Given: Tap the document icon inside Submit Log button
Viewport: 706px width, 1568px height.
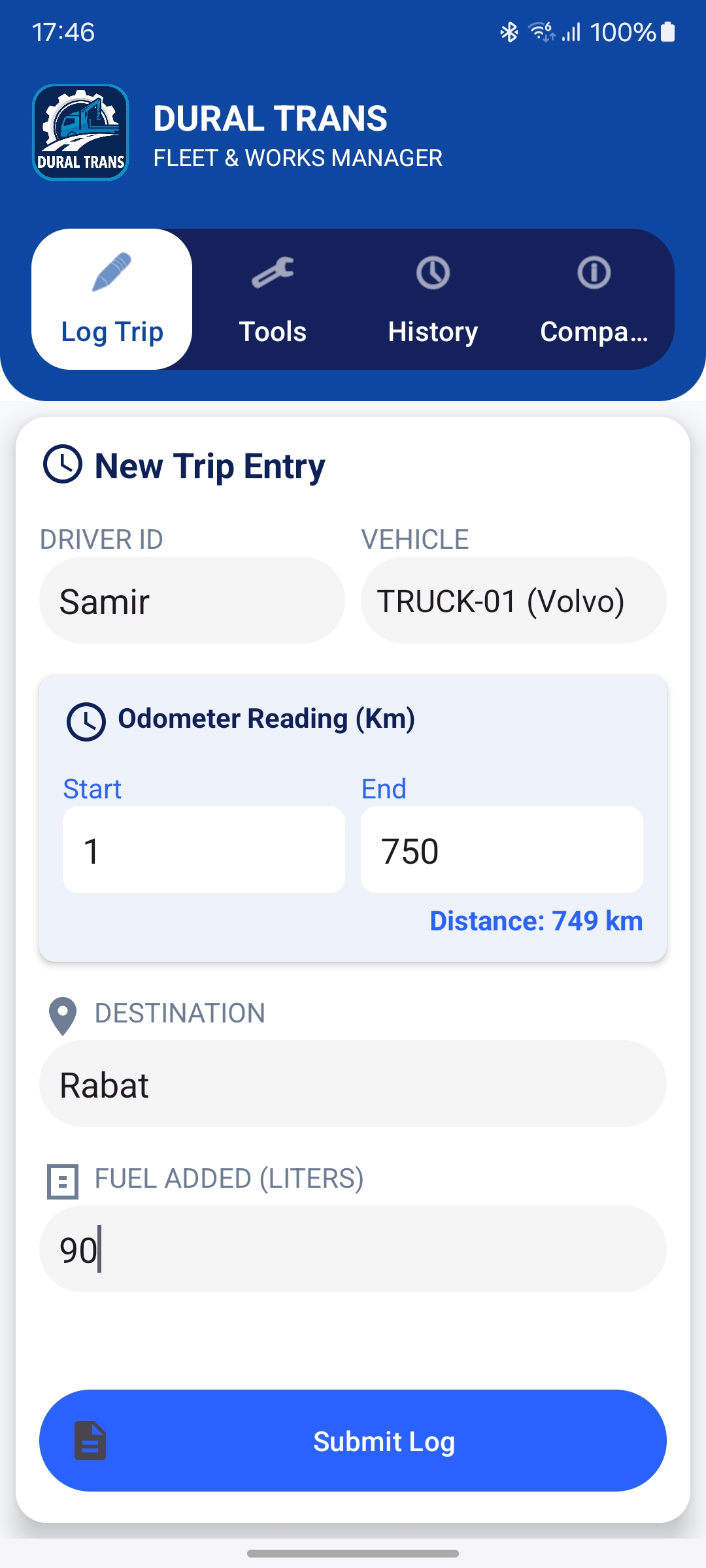Looking at the screenshot, I should 92,1441.
